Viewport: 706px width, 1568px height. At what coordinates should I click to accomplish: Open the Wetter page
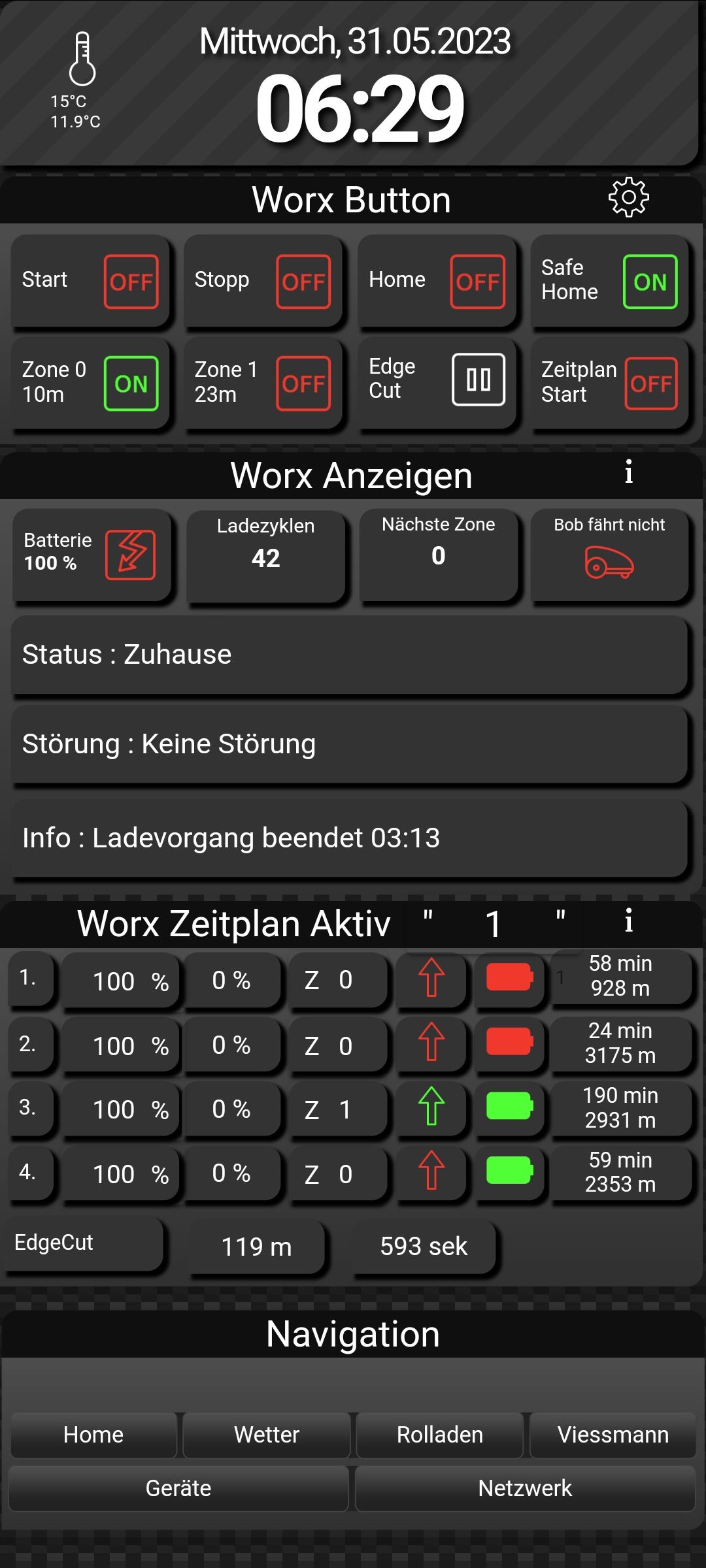pyautogui.click(x=267, y=1435)
